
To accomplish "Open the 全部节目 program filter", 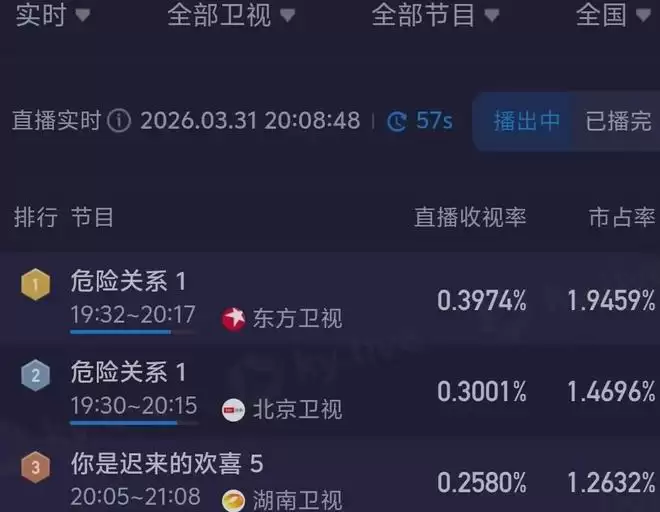I will point(435,15).
